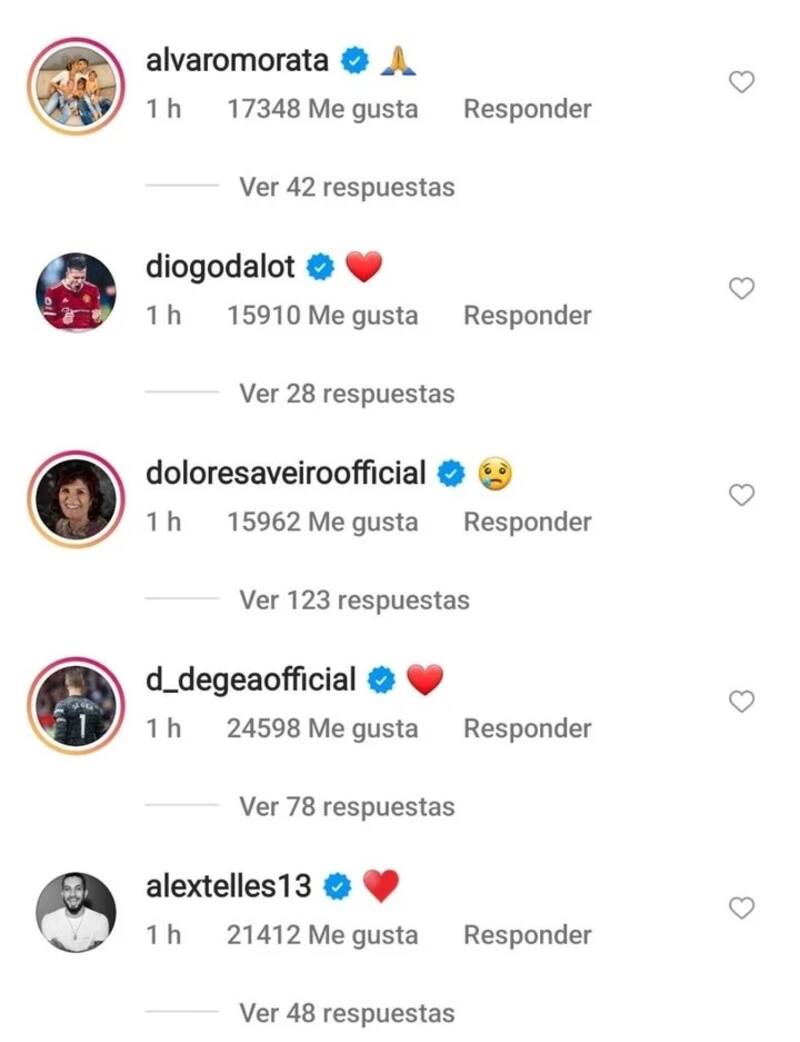Screen dimensions: 800x1042
Task: Expand "Ver 42 respuestas" thread
Action: coord(346,187)
